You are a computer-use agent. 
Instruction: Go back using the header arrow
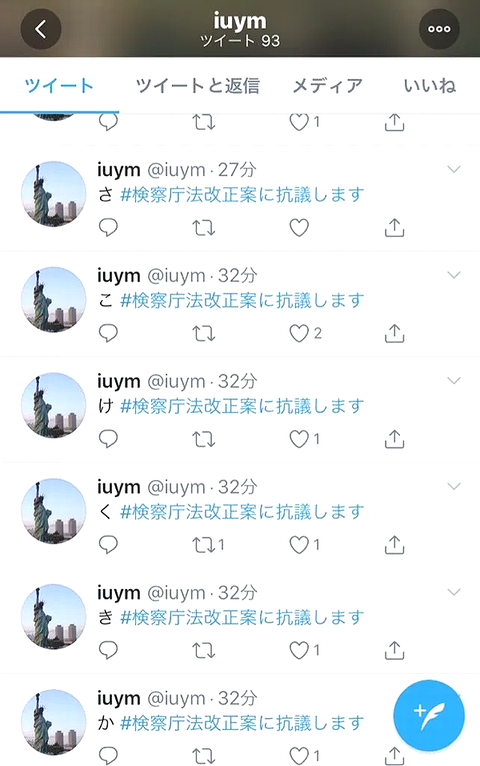pos(41,29)
